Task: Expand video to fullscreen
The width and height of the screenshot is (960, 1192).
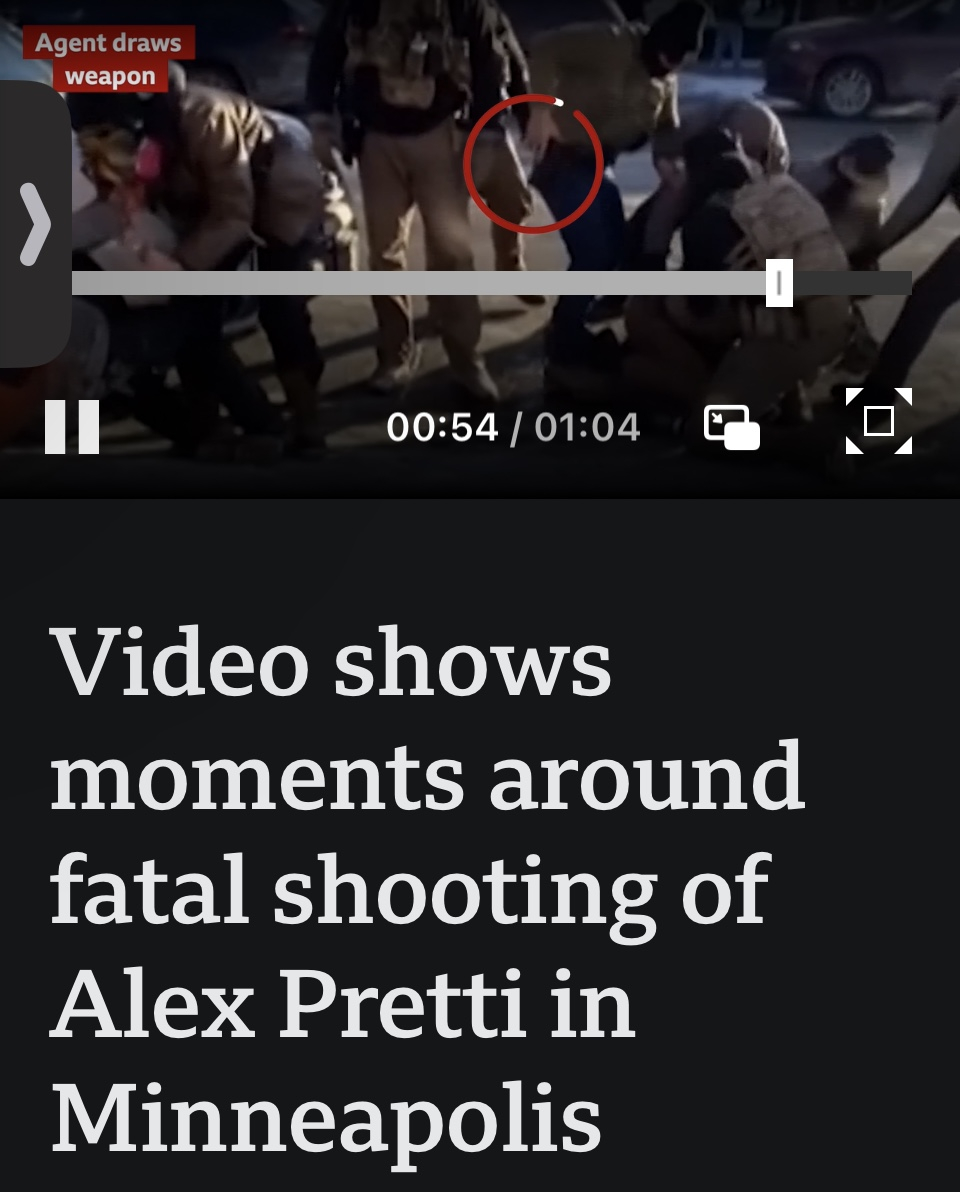Action: point(878,421)
